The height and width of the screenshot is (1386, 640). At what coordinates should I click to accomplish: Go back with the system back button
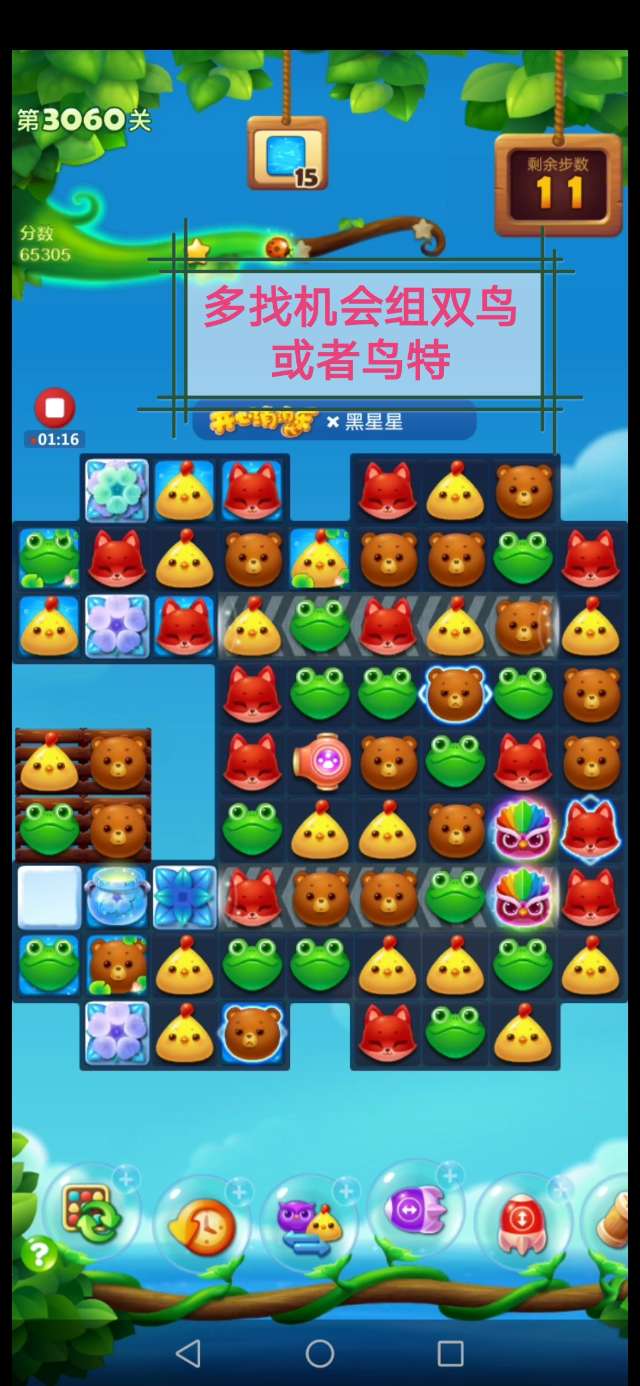(x=188, y=1353)
